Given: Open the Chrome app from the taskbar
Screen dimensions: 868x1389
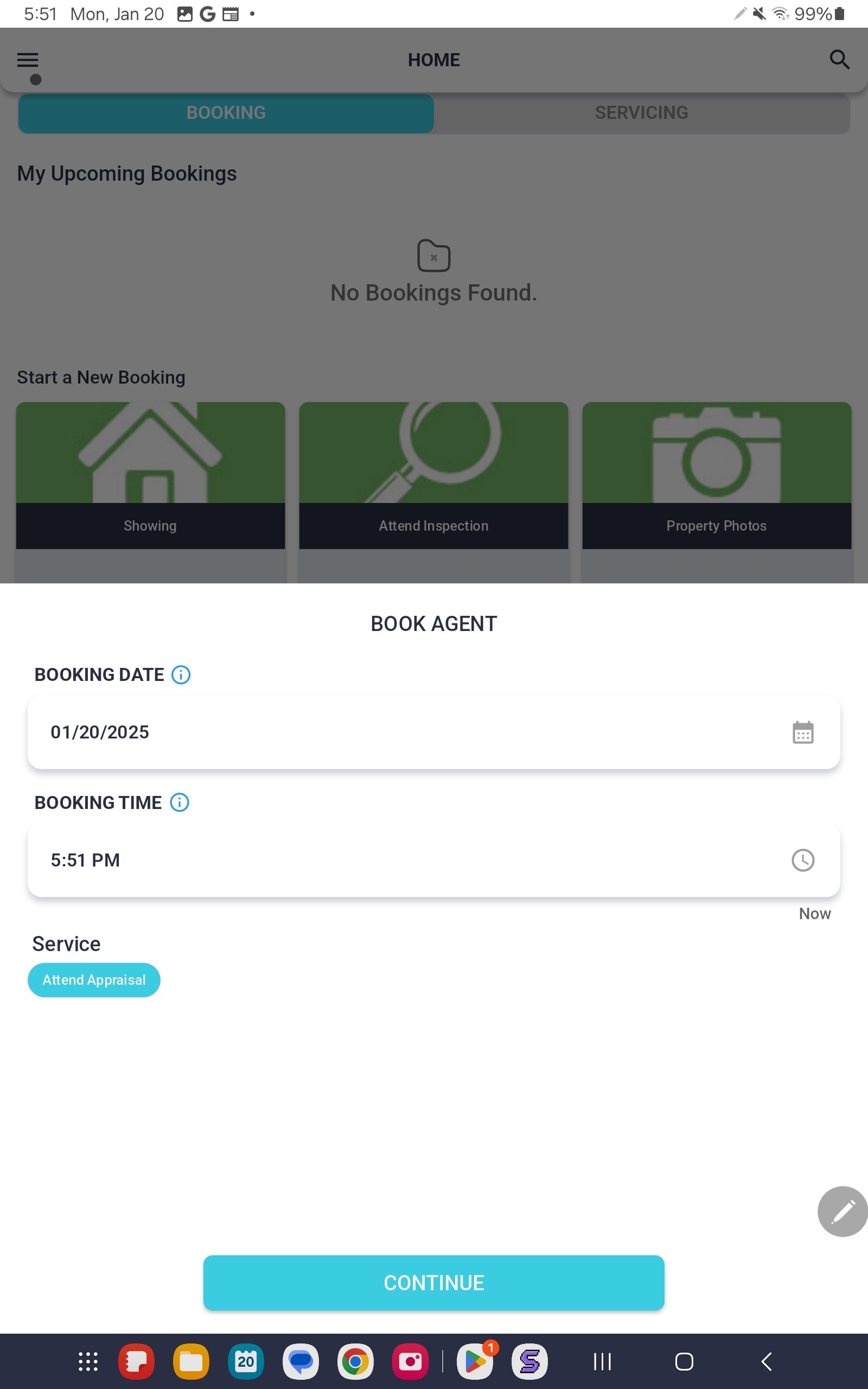Looking at the screenshot, I should [355, 1361].
